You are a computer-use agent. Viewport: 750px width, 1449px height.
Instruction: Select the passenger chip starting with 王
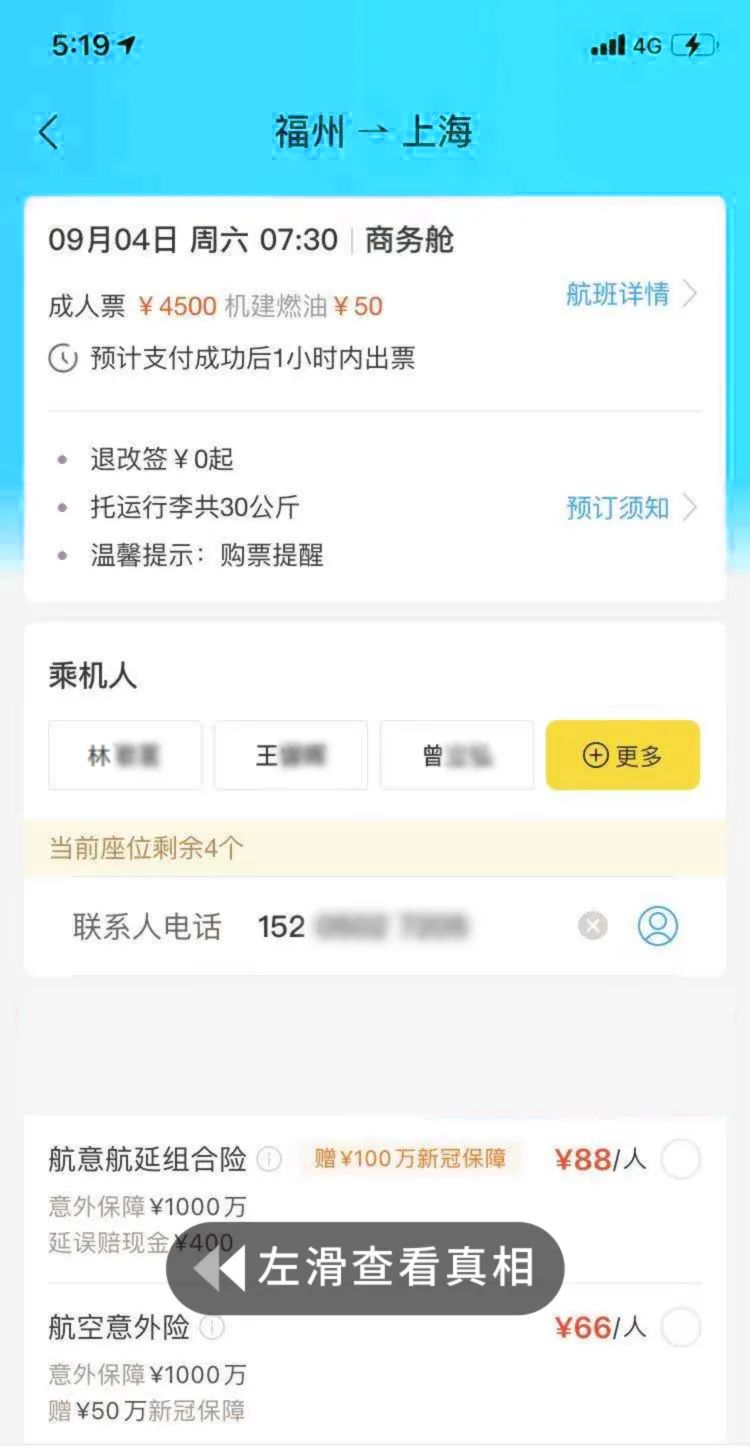291,755
